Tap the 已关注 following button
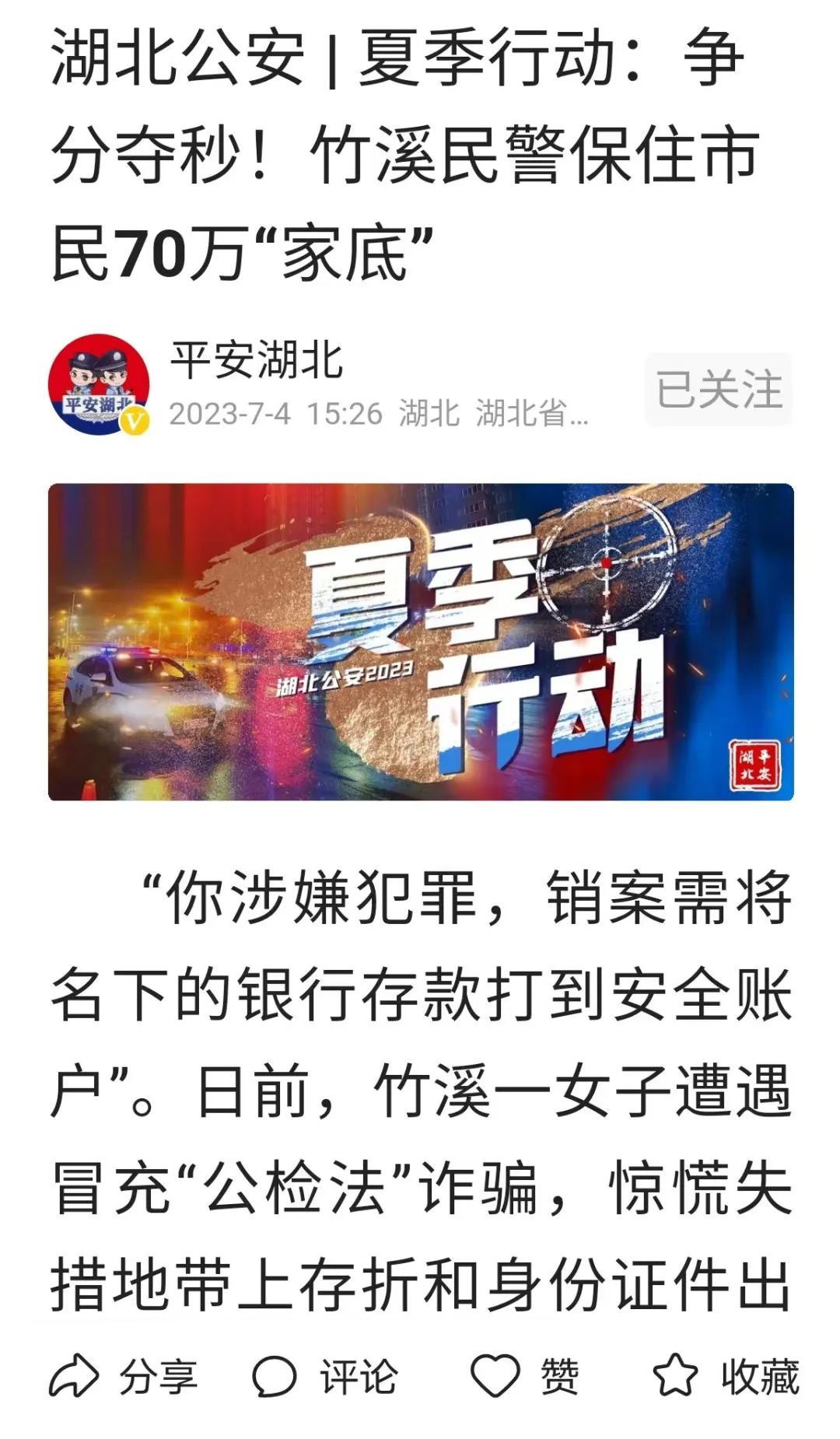The image size is (840, 1439). click(718, 389)
